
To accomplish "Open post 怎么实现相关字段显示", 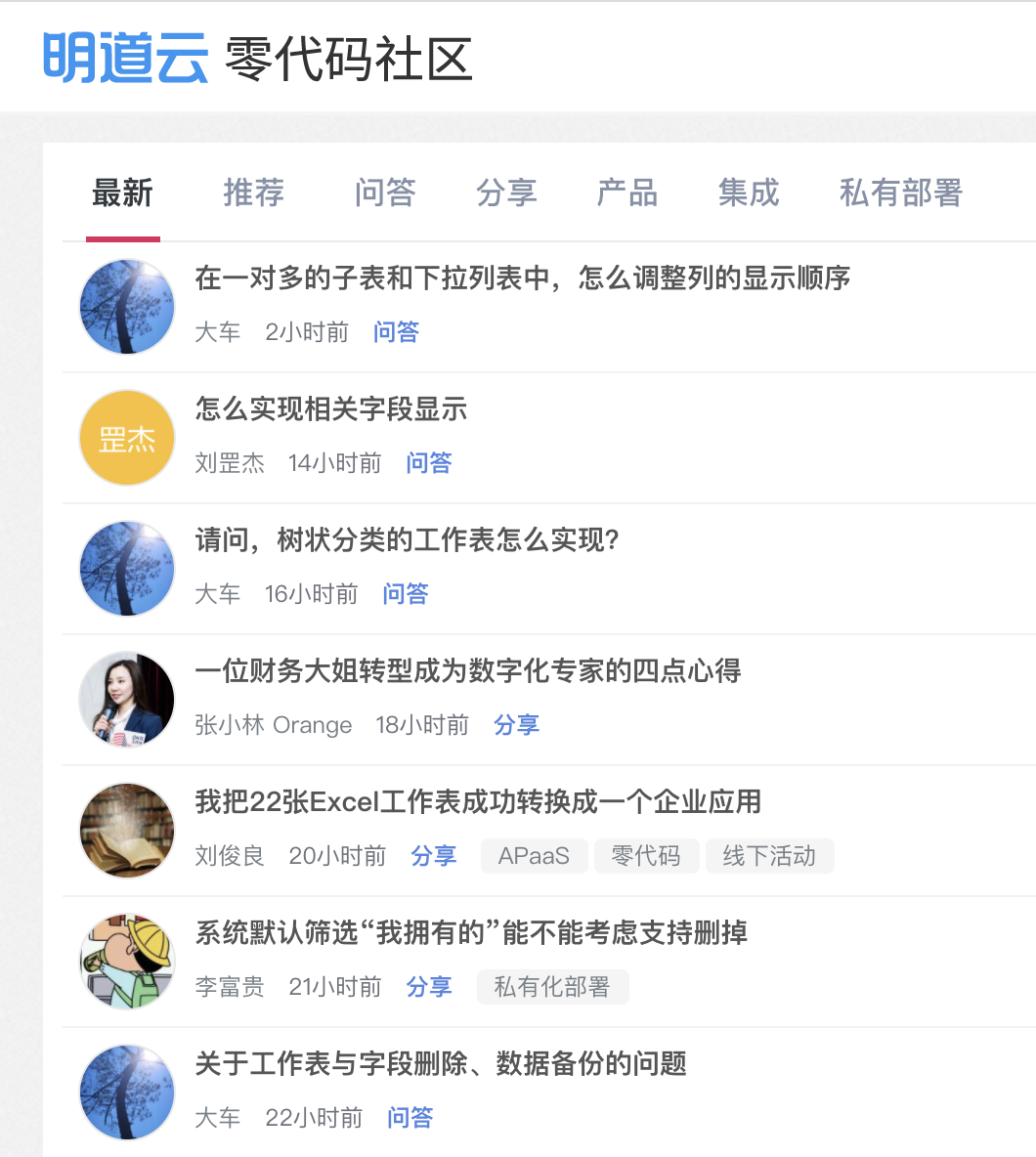I will [331, 409].
